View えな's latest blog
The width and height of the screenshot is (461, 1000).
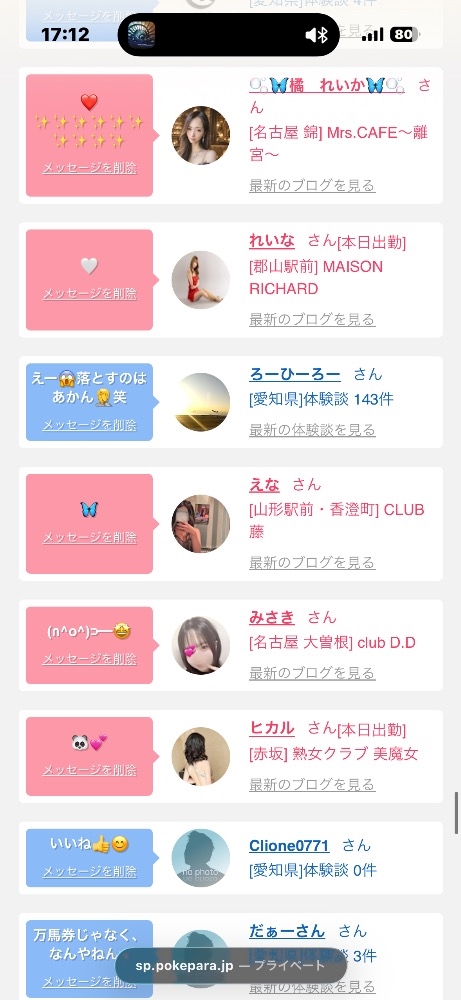312,562
